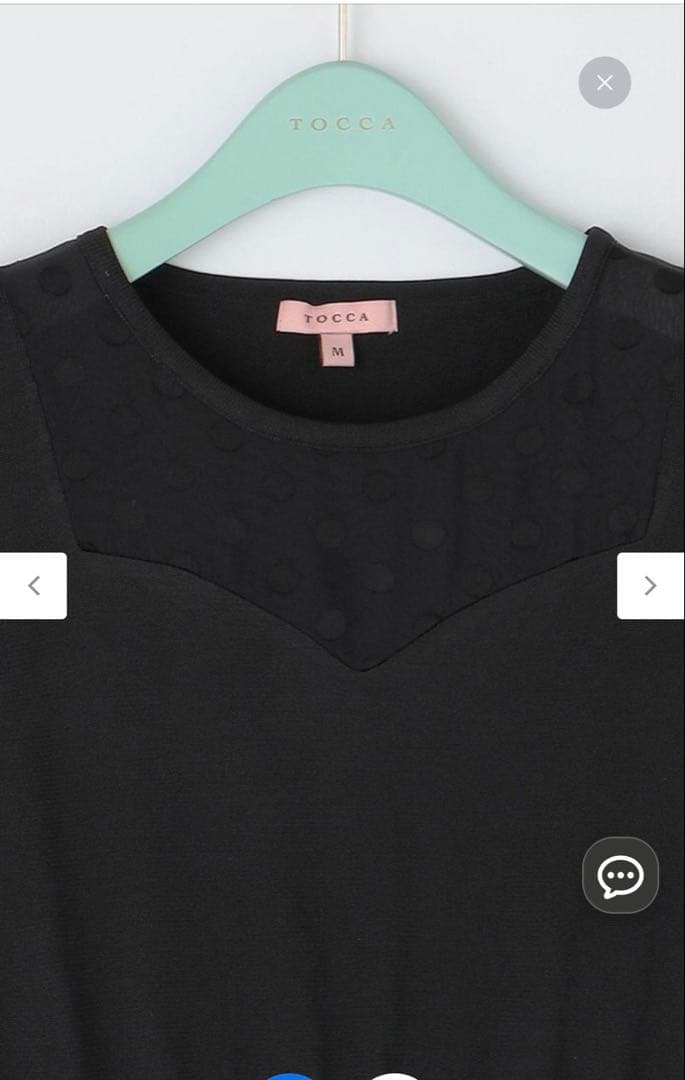The width and height of the screenshot is (685, 1080).
Task: Go to the previous product image
Action: tap(33, 586)
